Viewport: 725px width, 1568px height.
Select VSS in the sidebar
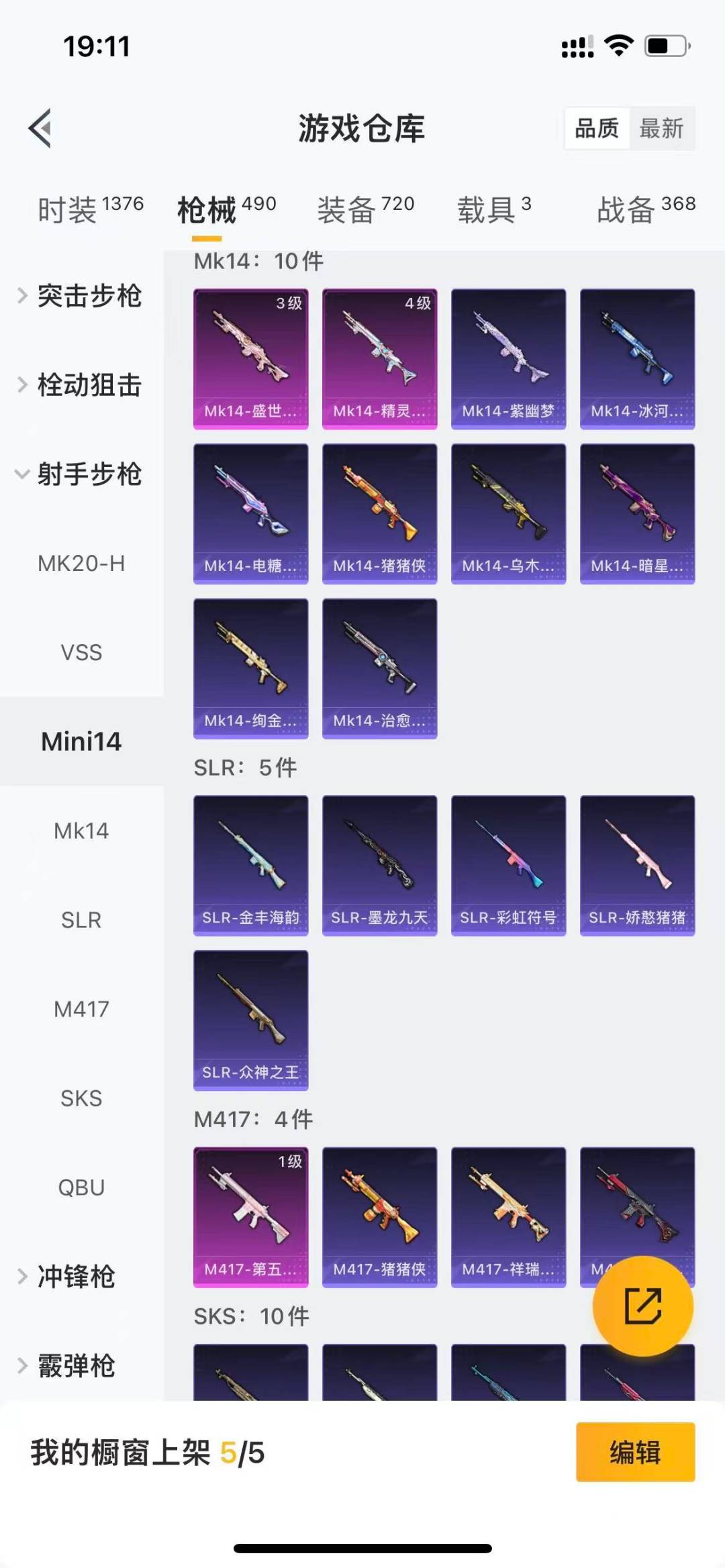click(81, 652)
